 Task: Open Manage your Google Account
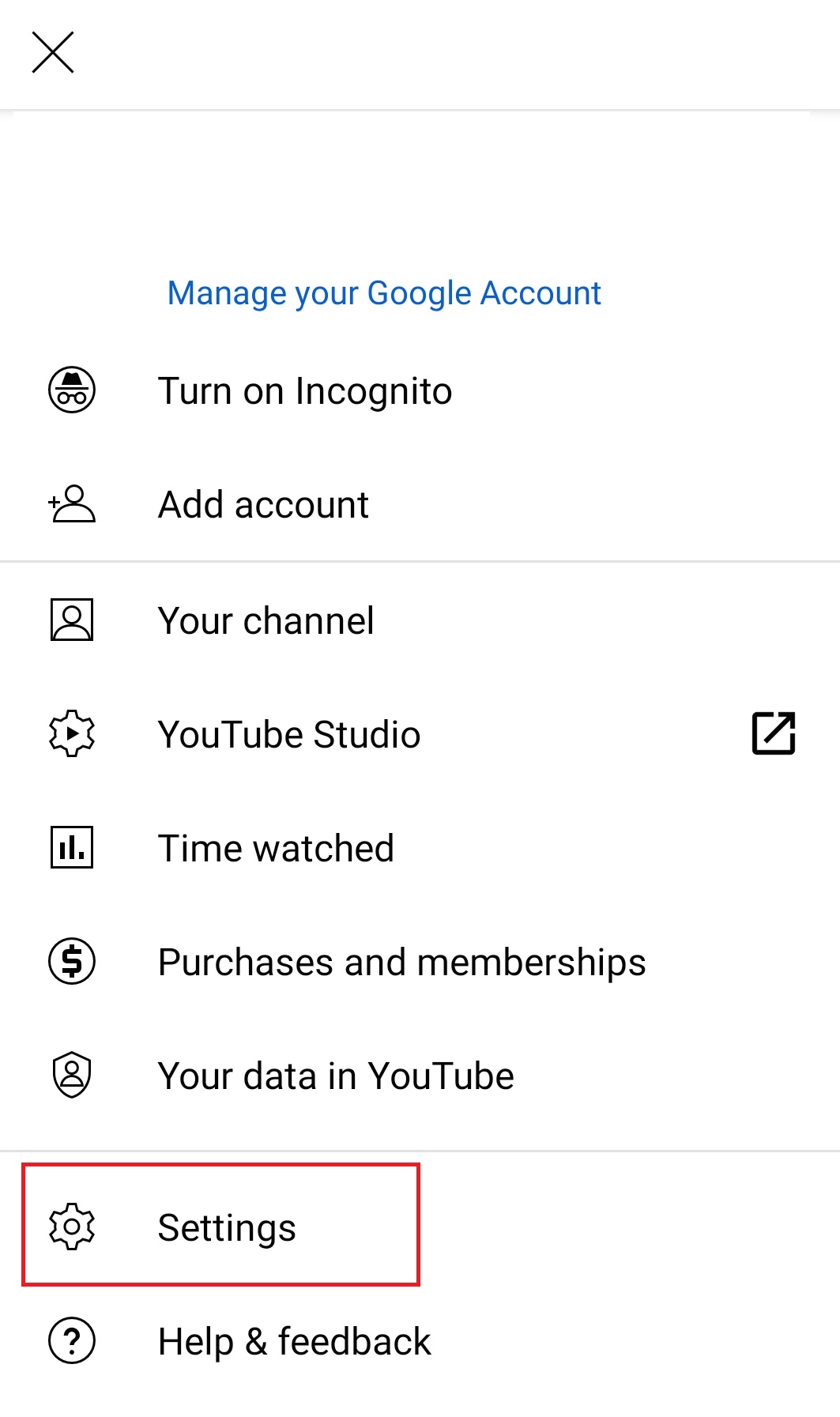click(384, 293)
